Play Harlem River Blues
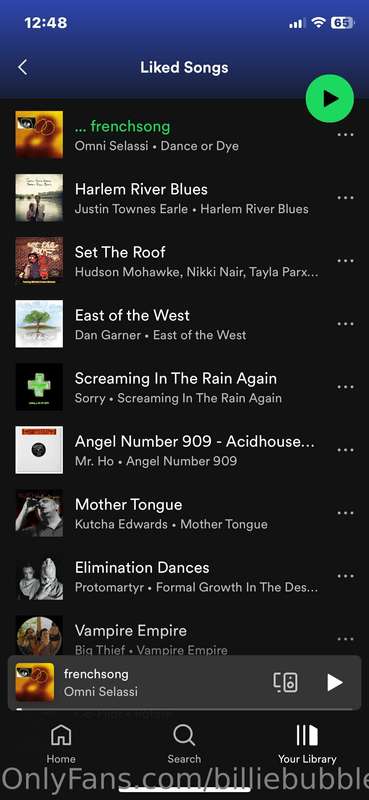The width and height of the screenshot is (369, 800). point(174,198)
